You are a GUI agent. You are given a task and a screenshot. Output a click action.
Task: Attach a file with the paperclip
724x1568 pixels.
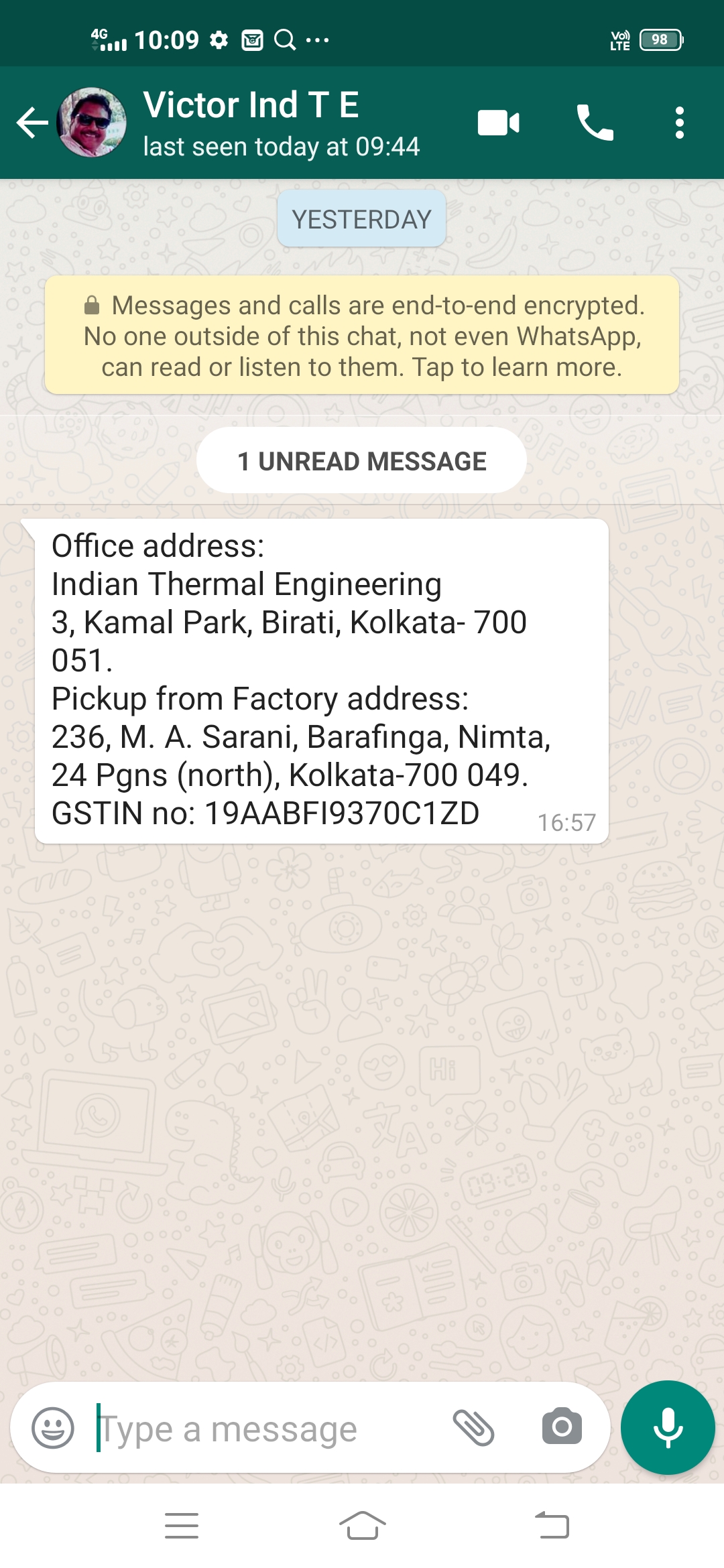pyautogui.click(x=473, y=1428)
